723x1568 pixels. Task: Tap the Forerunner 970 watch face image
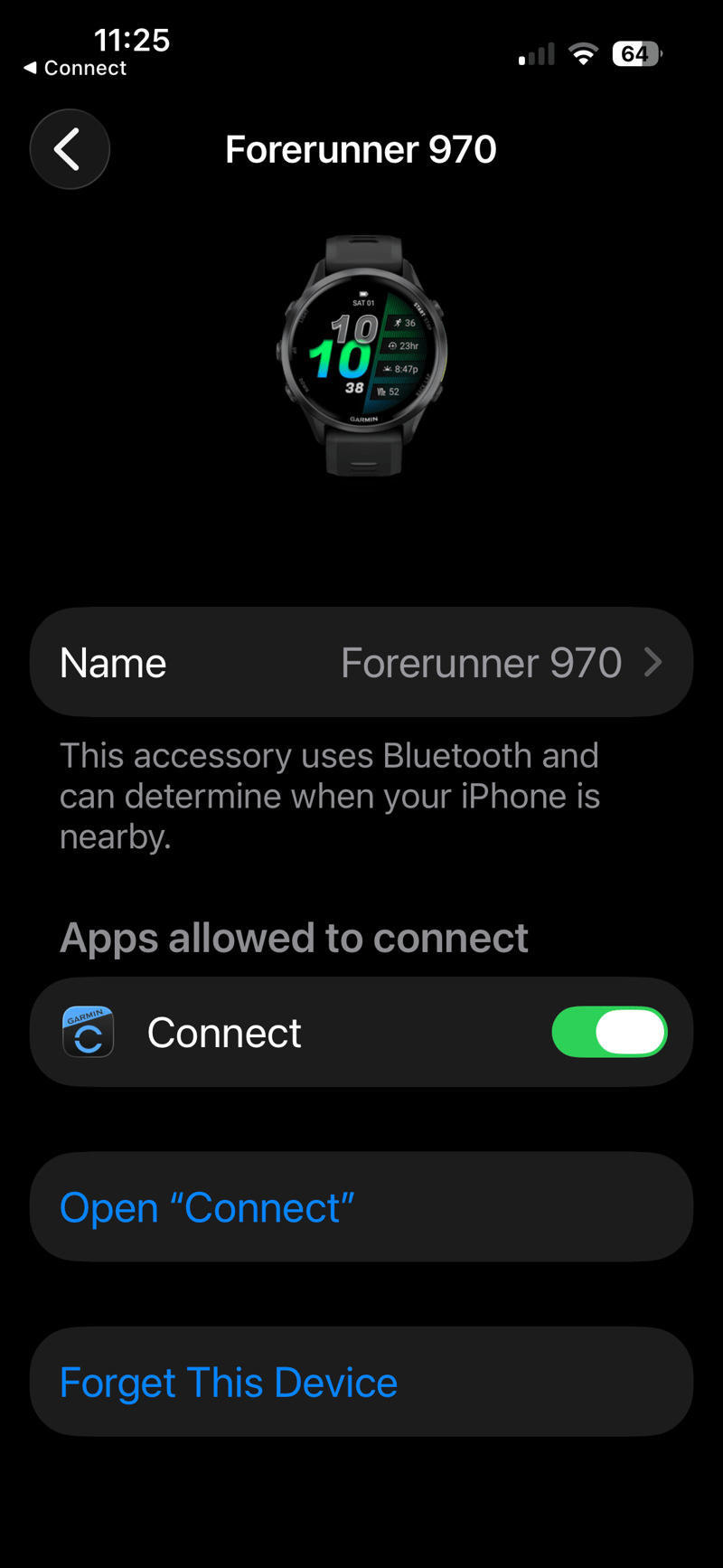click(361, 354)
